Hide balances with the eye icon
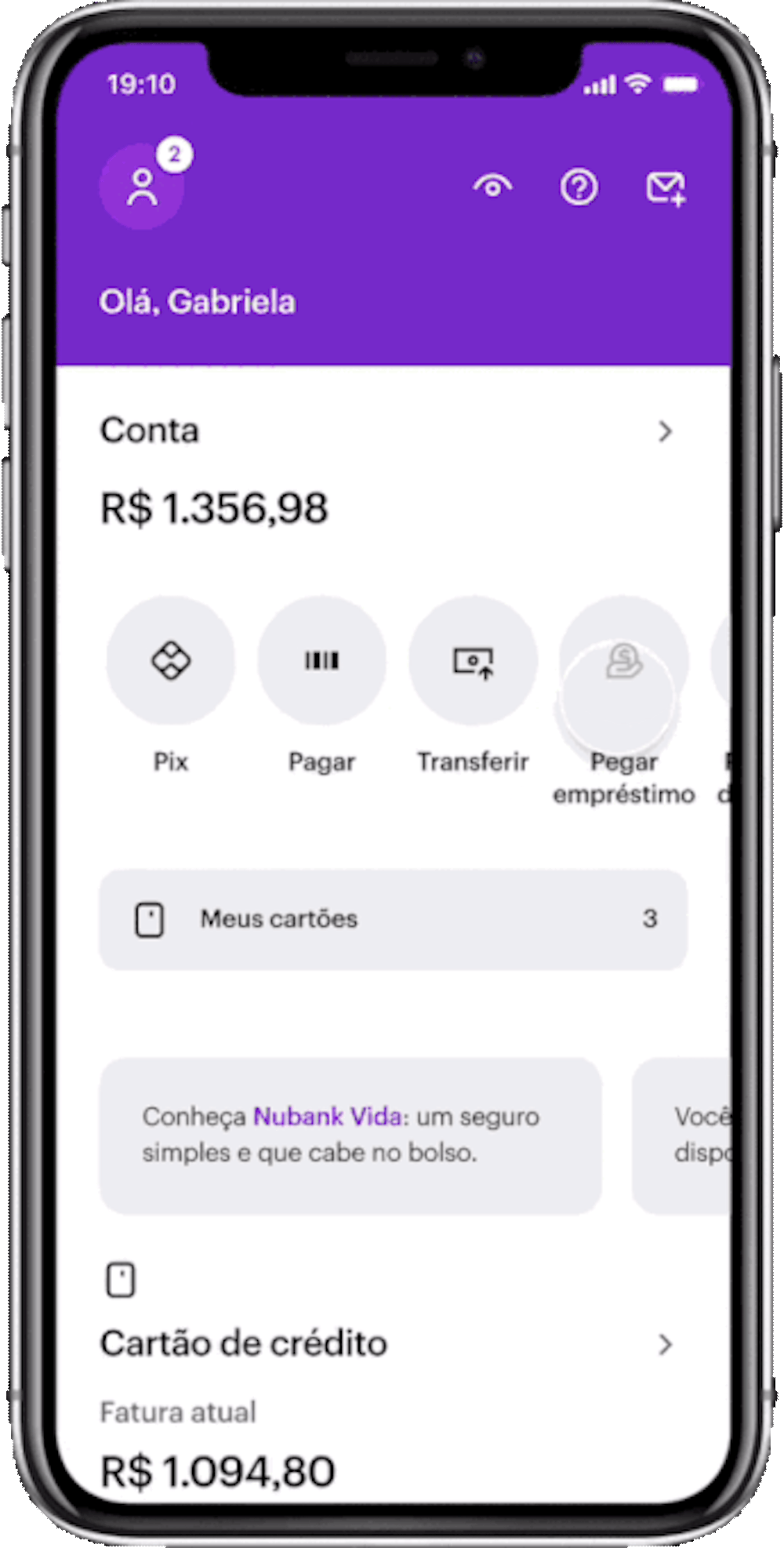784x1548 pixels. (492, 187)
